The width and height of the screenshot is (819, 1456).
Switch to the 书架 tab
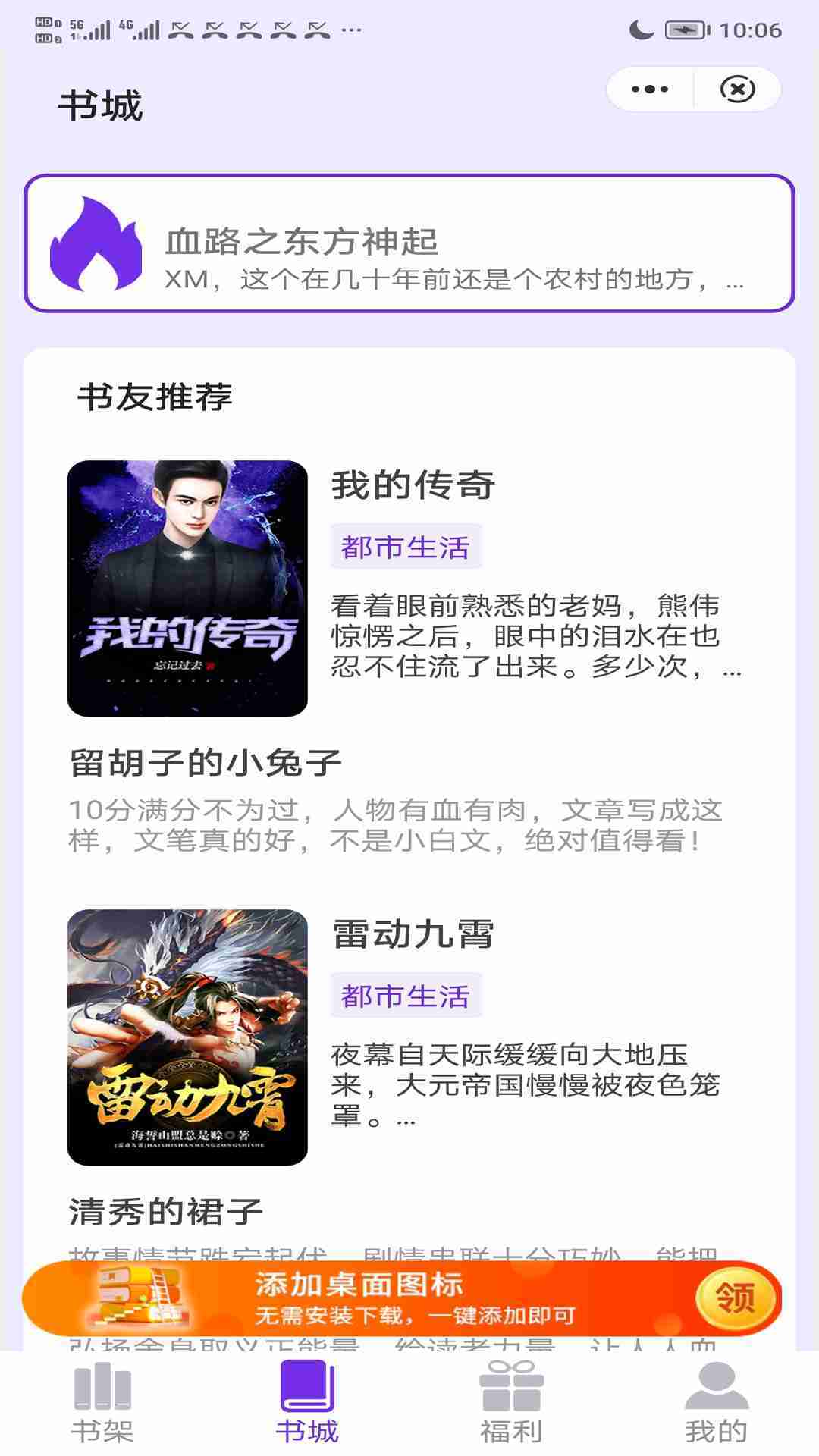102,1403
